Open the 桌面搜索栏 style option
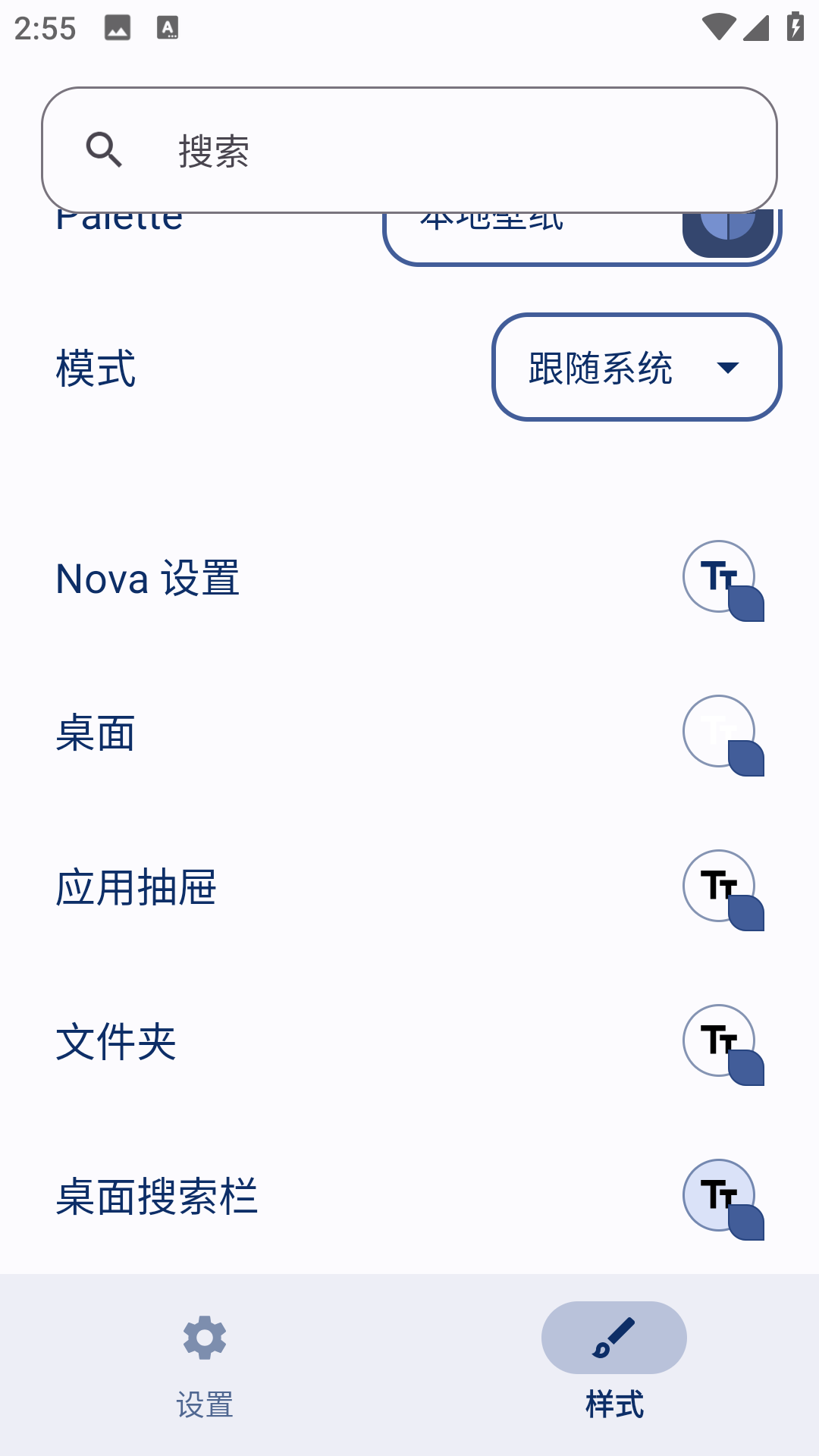Image resolution: width=819 pixels, height=1456 pixels. (x=409, y=1197)
